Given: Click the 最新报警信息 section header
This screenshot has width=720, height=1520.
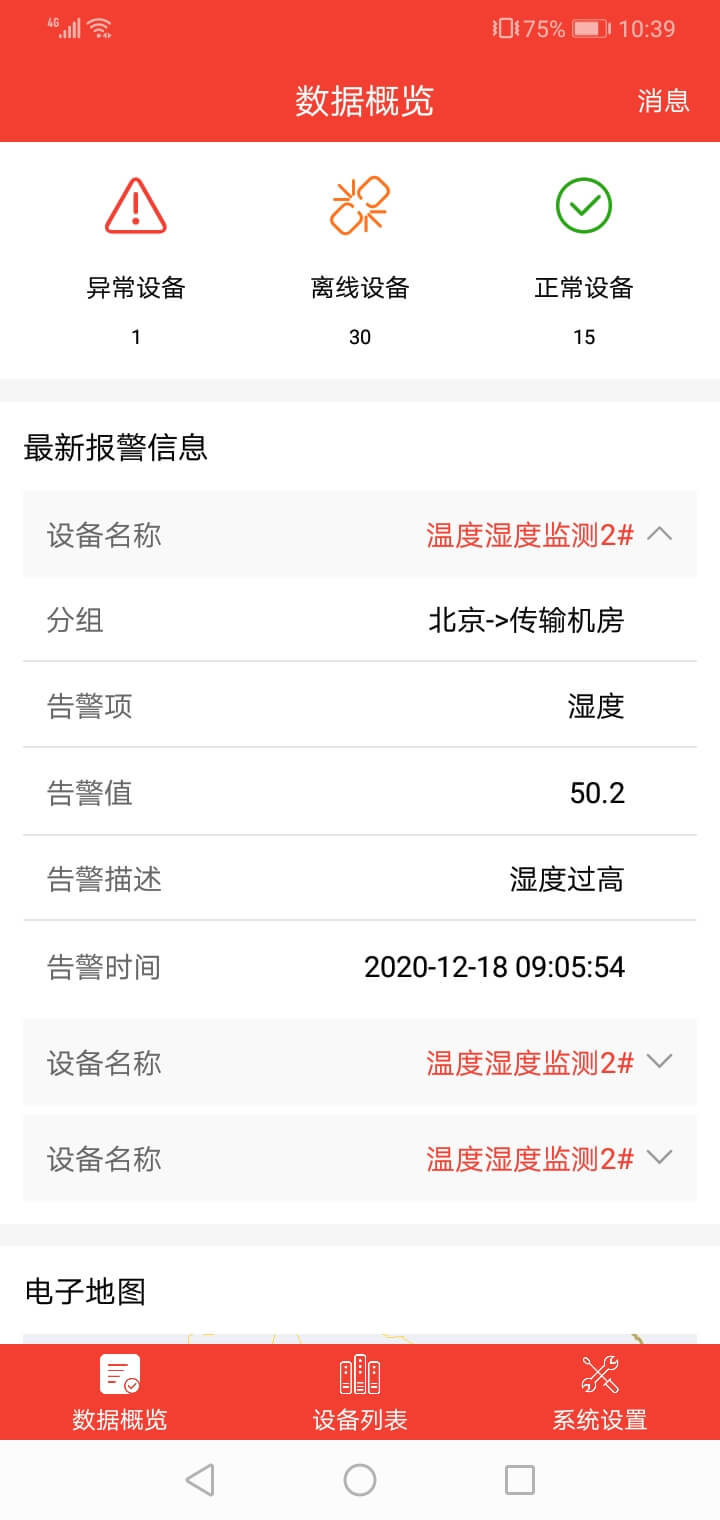Looking at the screenshot, I should [113, 449].
